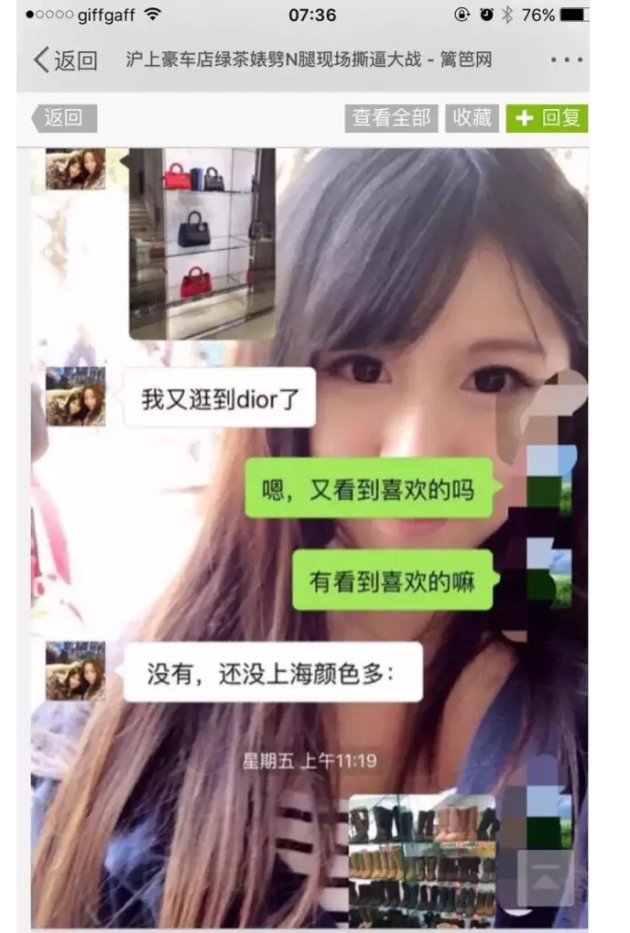Save this thread with 收藏
Screen dimensions: 630x933
[x=472, y=118]
